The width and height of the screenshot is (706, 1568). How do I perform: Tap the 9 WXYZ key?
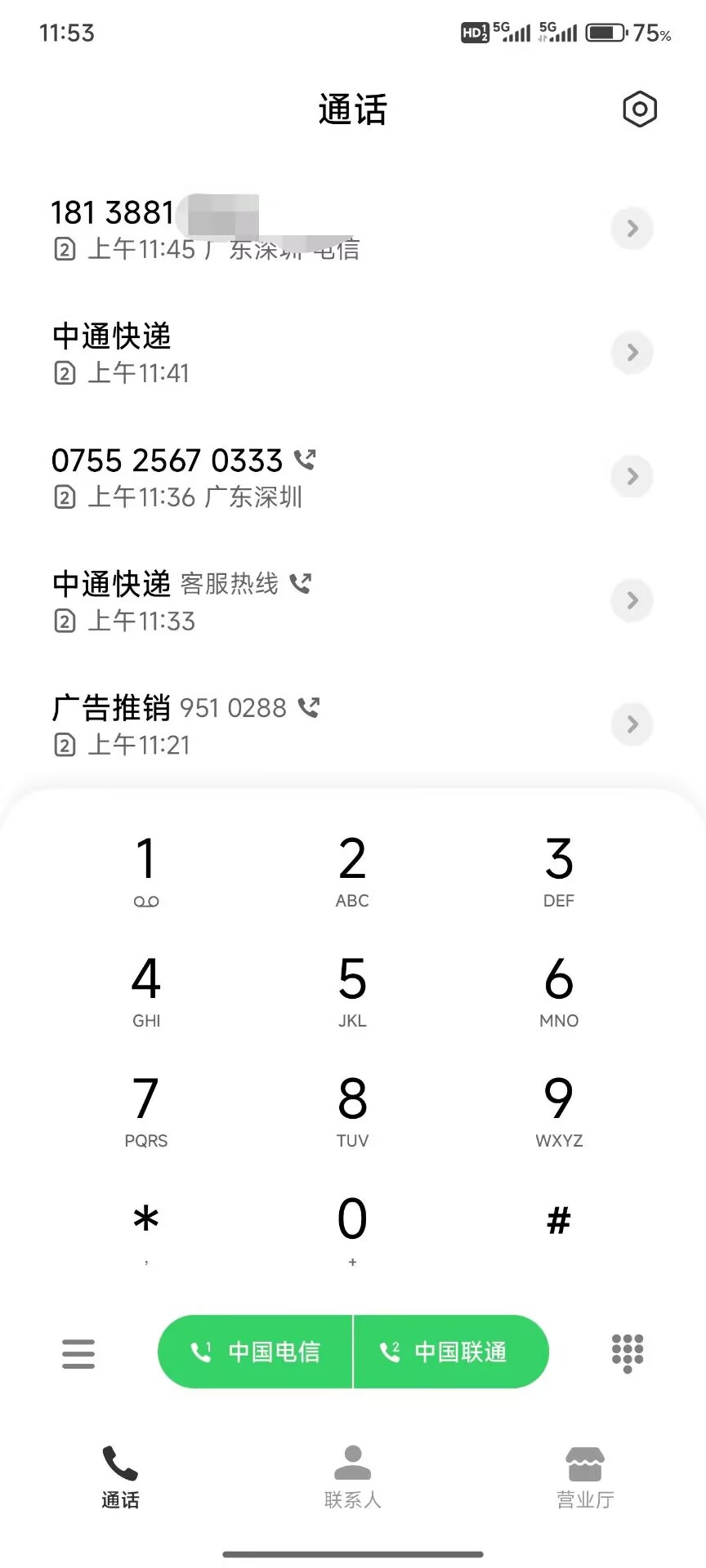[x=559, y=1110]
